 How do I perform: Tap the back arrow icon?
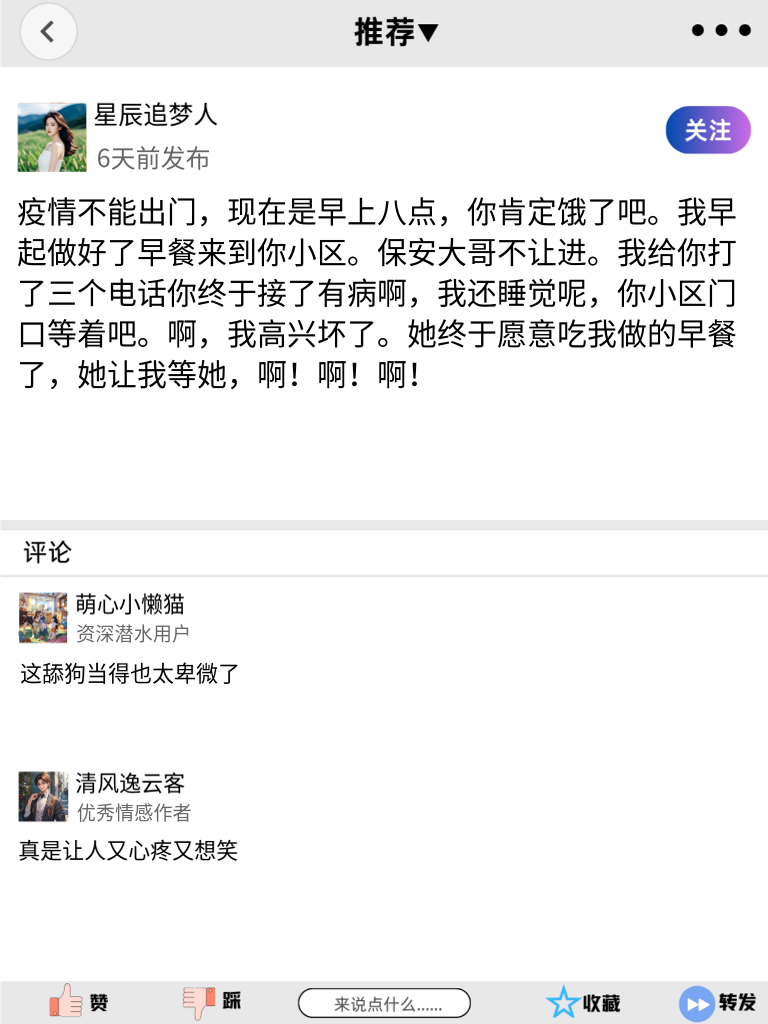click(48, 31)
